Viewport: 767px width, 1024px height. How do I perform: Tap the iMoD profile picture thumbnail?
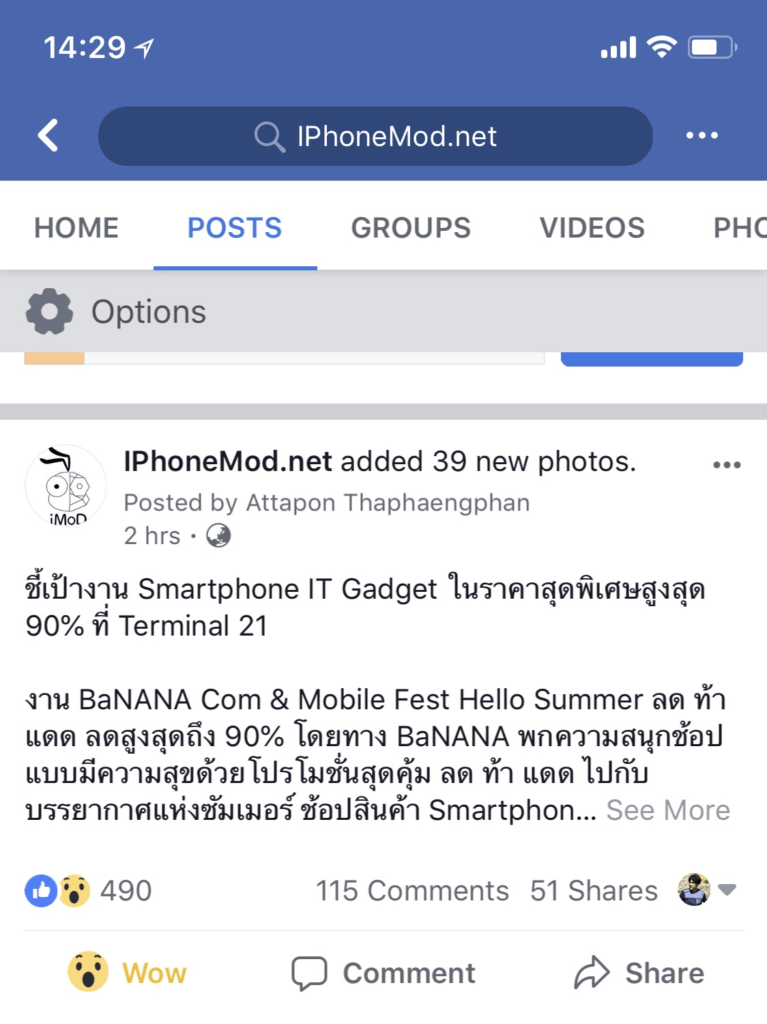[67, 486]
